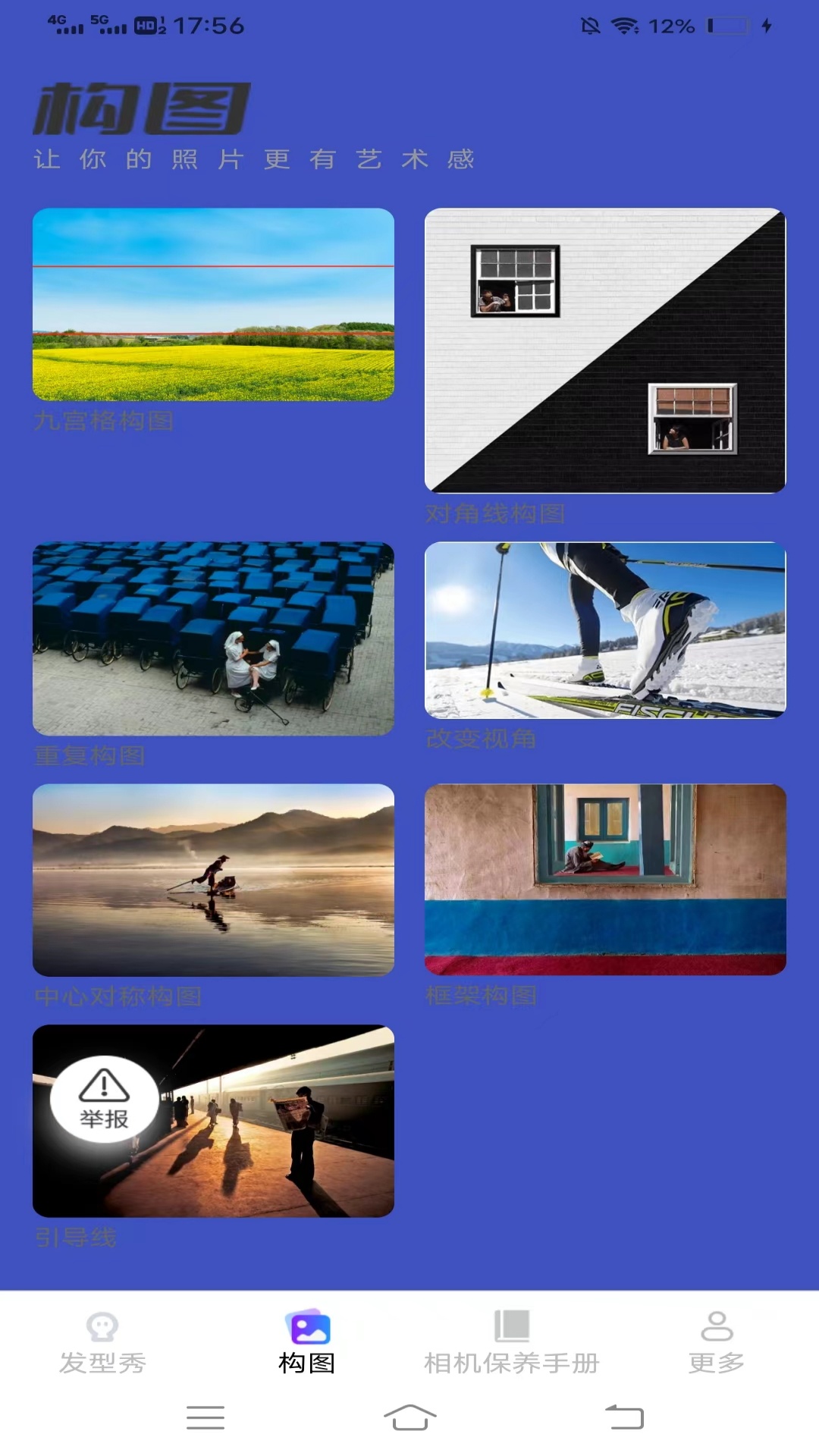819x1456 pixels.
Task: Select the 构图 tab
Action: 307,1343
